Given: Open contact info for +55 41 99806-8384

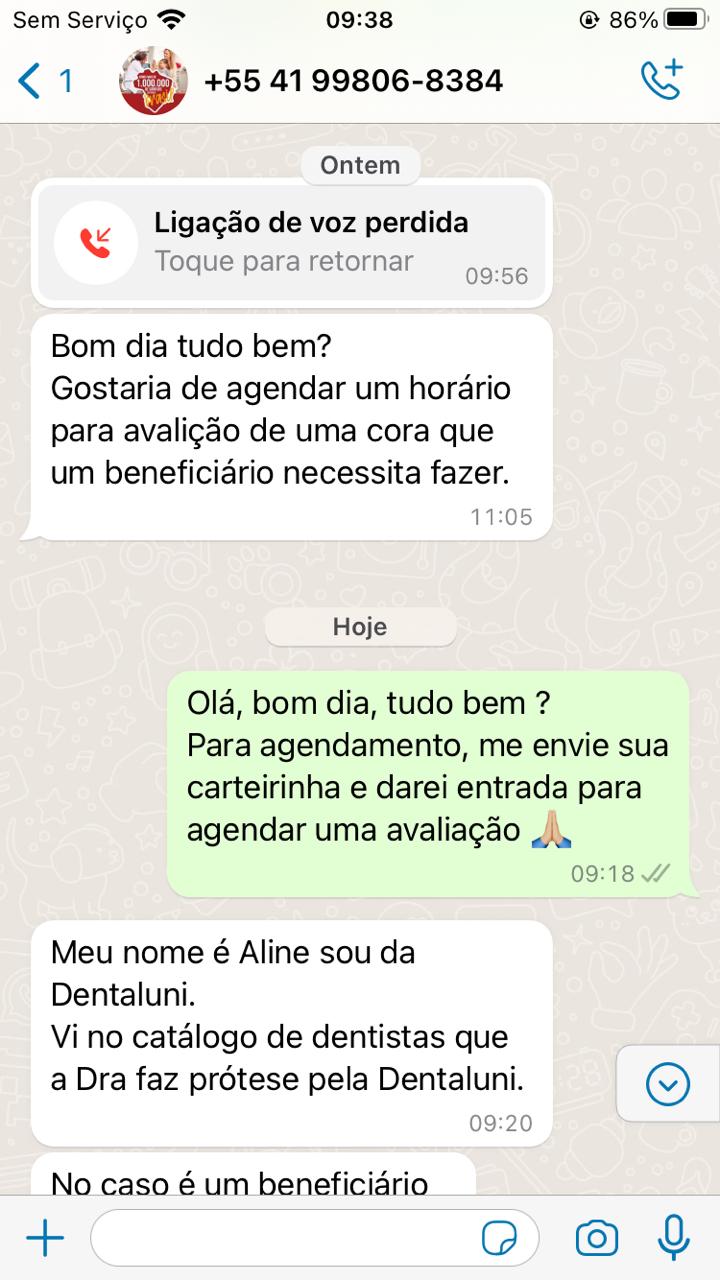Looking at the screenshot, I should click(x=352, y=80).
